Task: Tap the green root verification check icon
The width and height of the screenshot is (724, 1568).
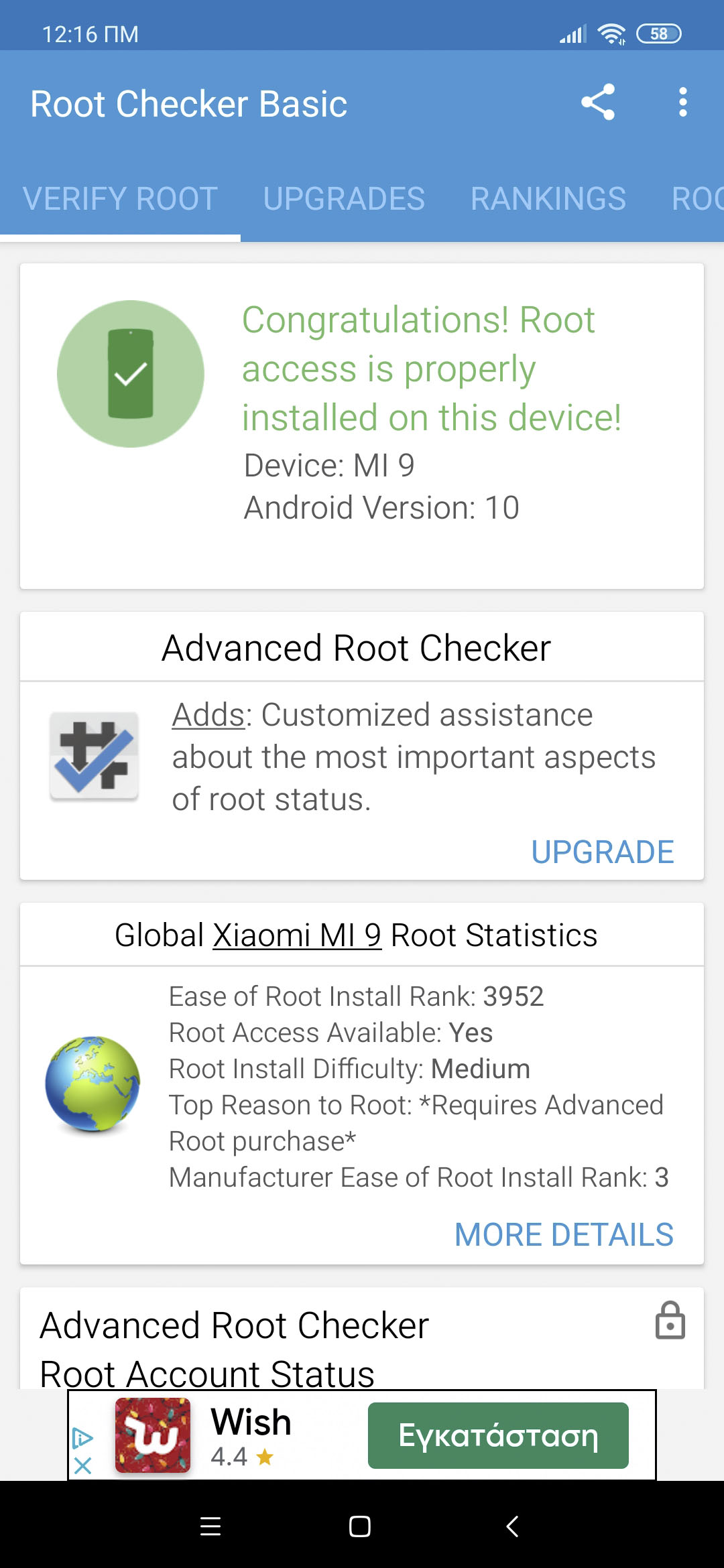Action: [131, 374]
